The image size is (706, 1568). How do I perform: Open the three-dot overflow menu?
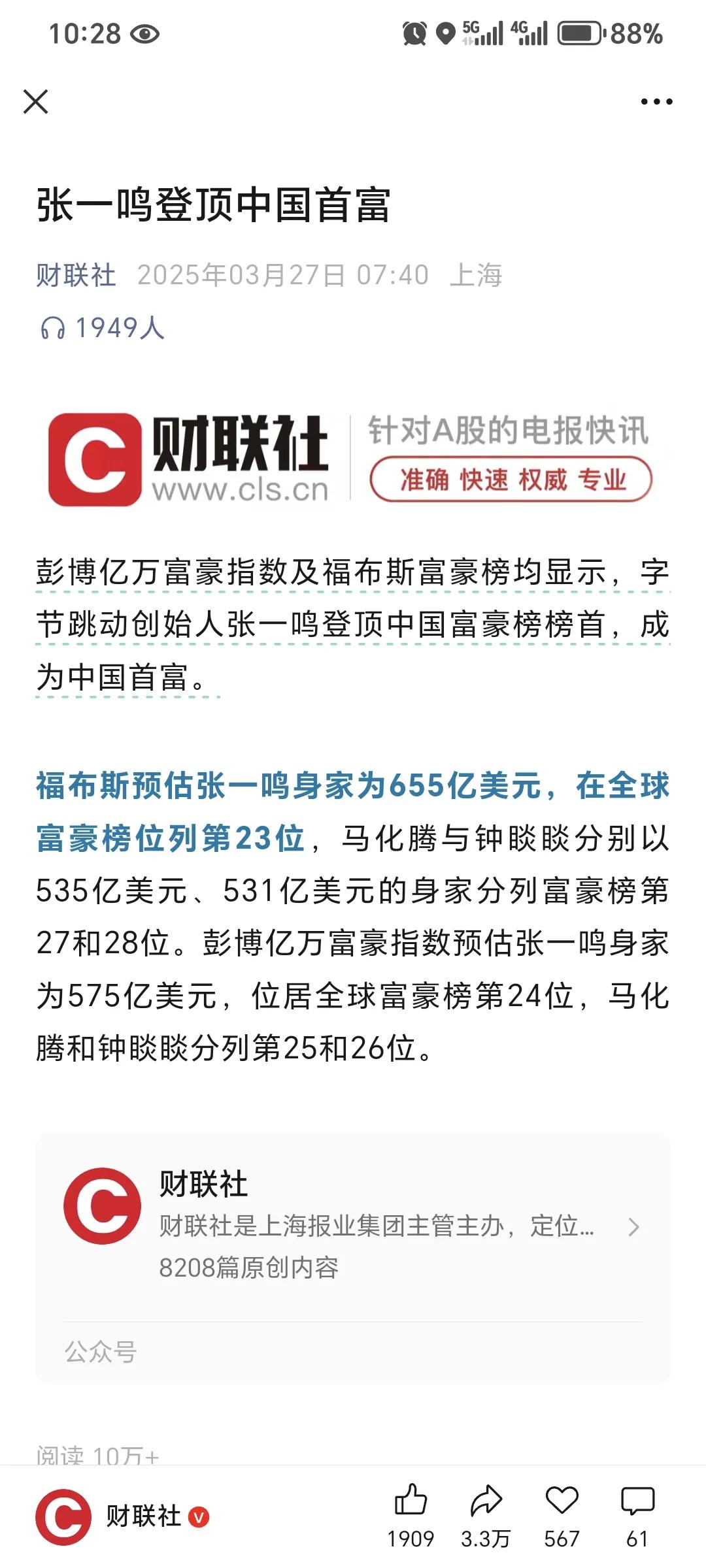(656, 102)
